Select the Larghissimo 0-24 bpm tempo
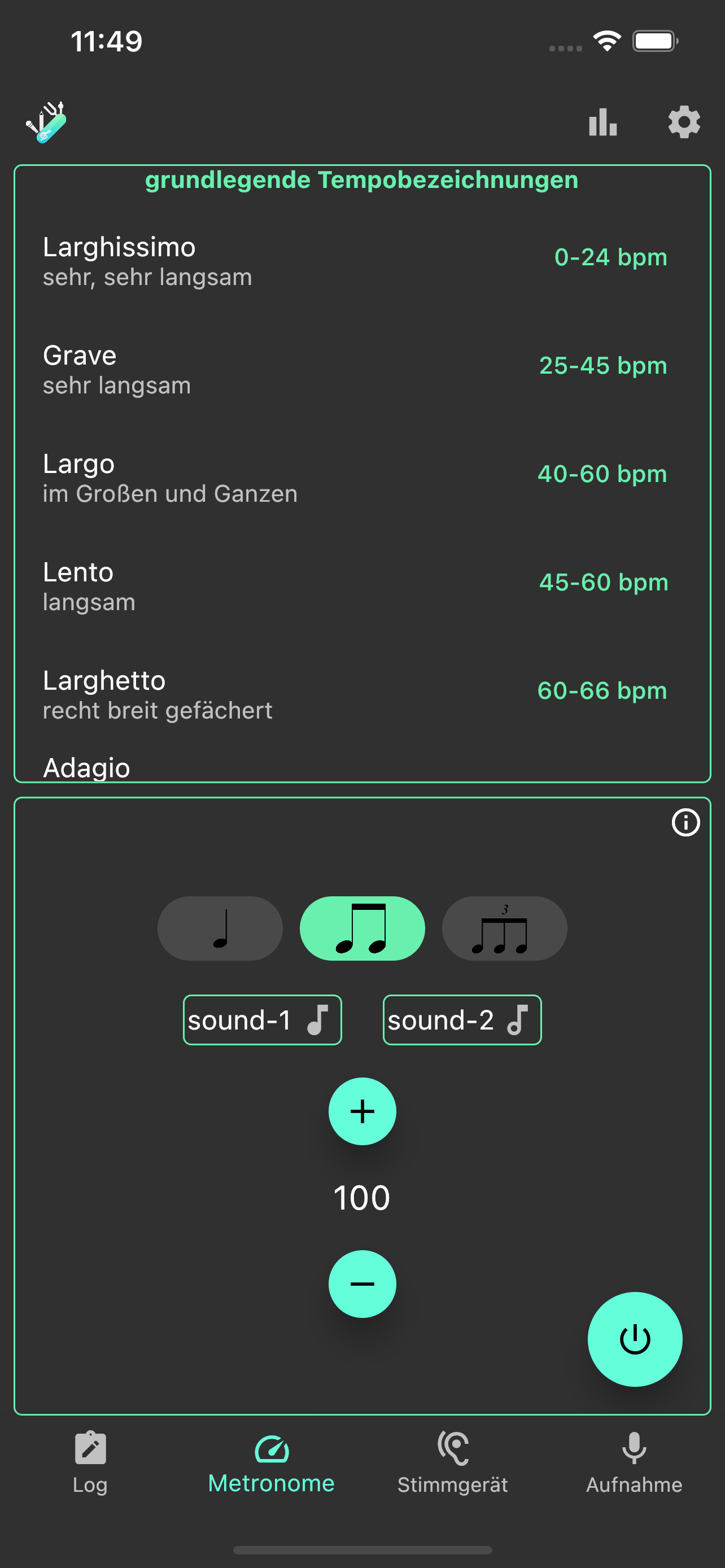 pos(362,261)
